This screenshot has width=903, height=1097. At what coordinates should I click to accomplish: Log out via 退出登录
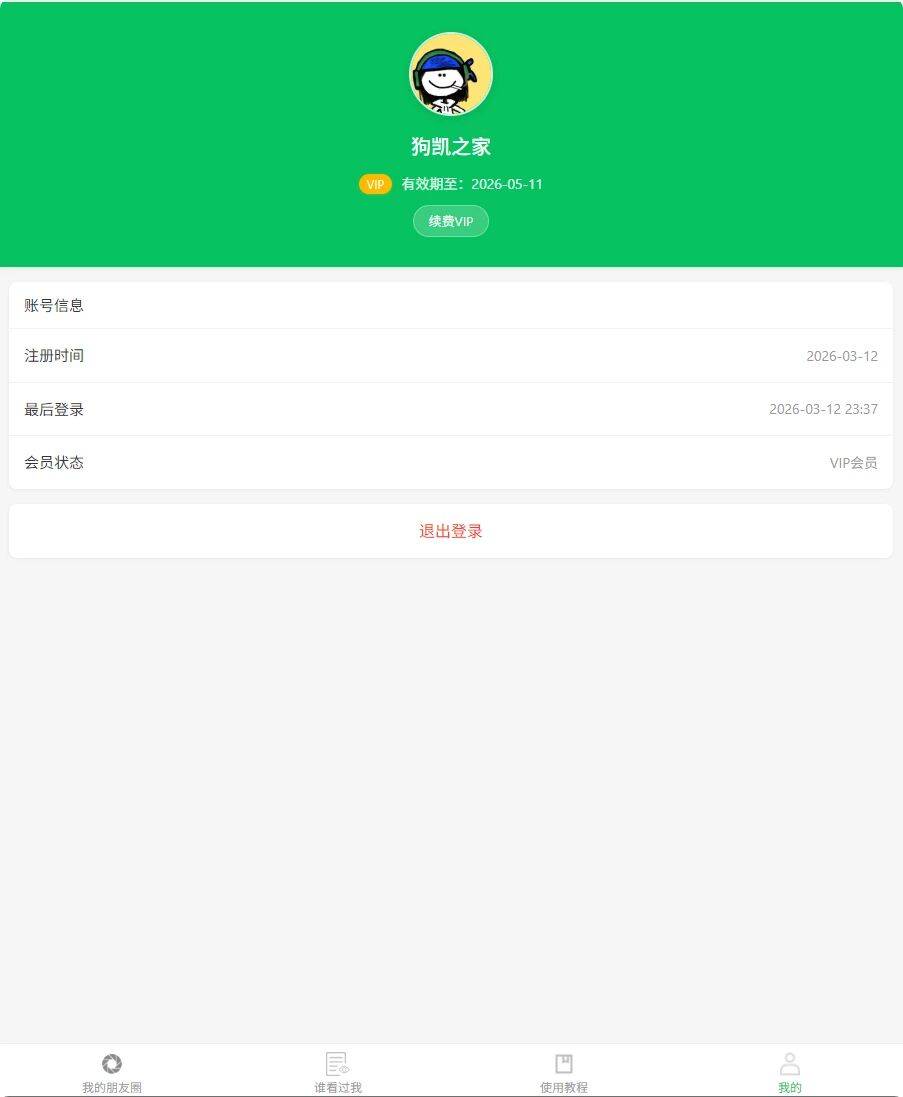pyautogui.click(x=451, y=531)
